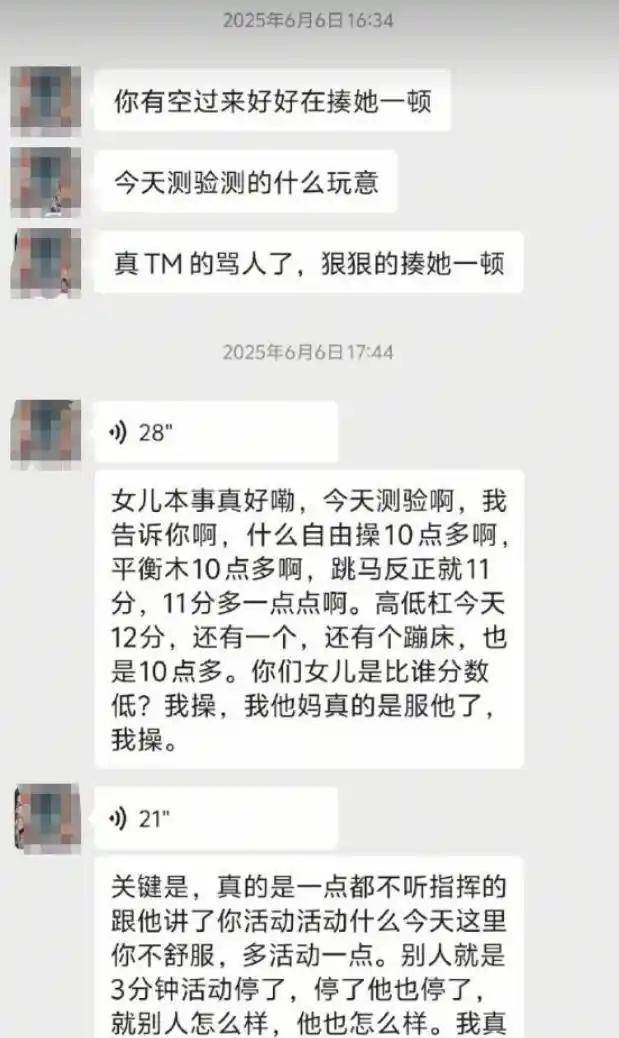Open sender avatar beside 你有空过来 message
This screenshot has height=1038, width=619.
(x=46, y=101)
